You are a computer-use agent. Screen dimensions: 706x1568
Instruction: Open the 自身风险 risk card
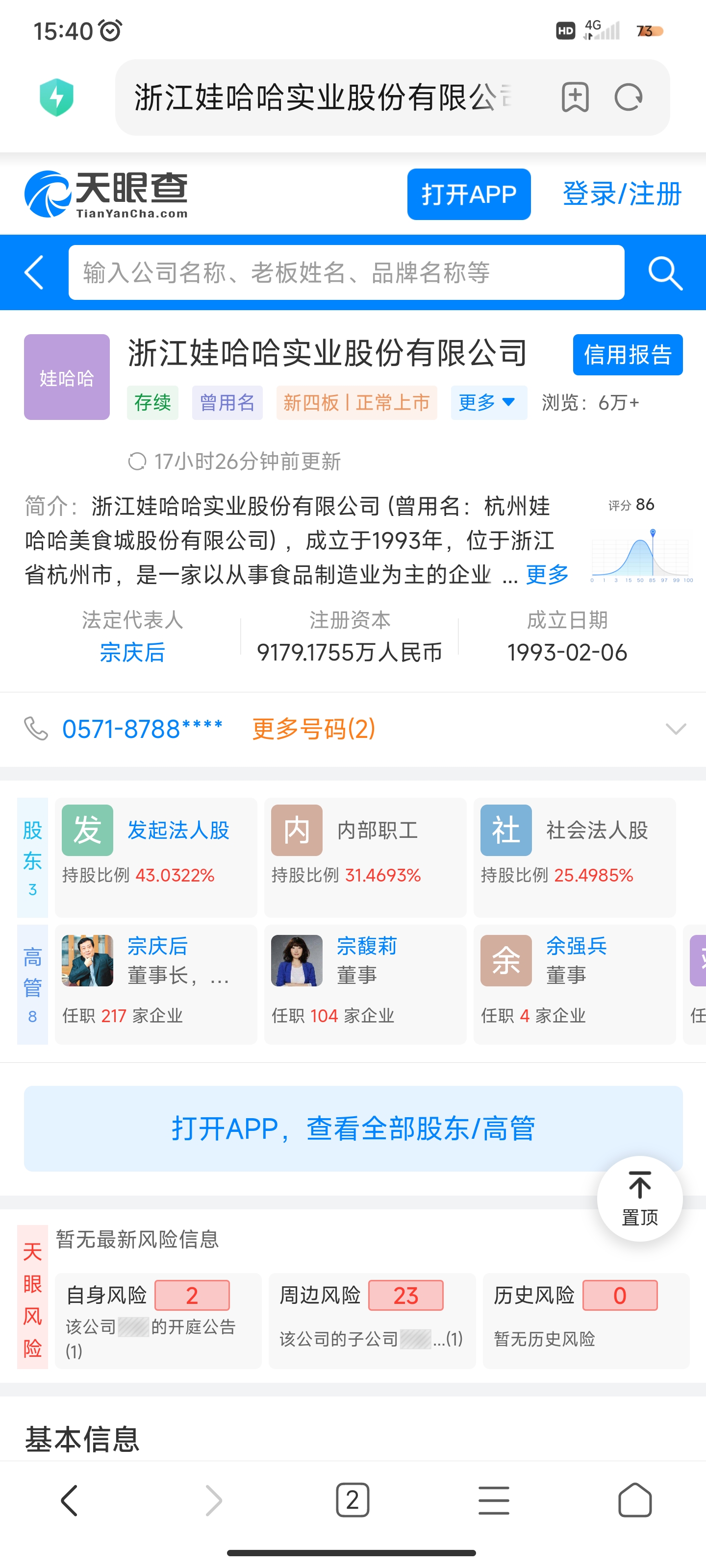[158, 1320]
